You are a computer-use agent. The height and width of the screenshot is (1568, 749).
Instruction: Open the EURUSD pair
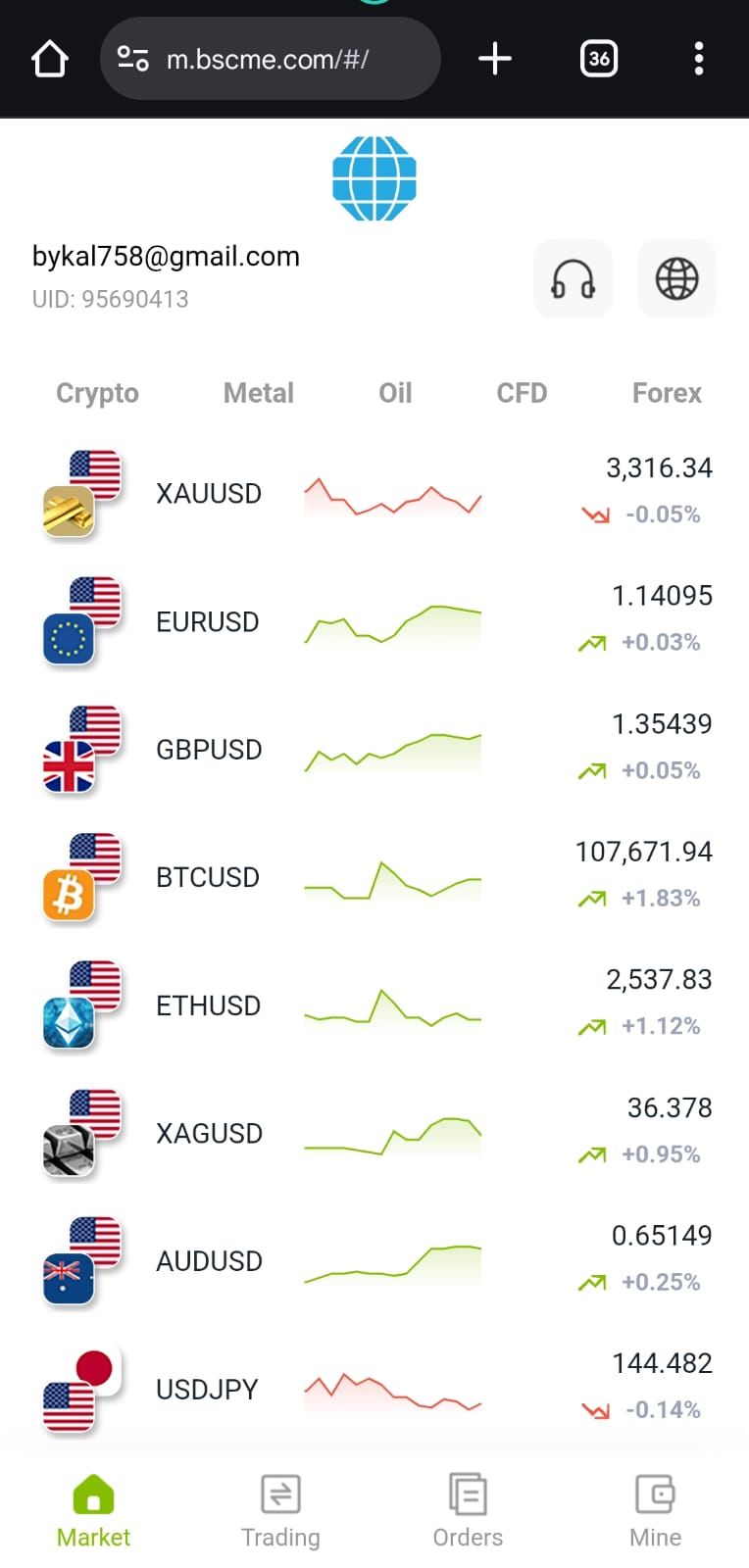tap(374, 621)
